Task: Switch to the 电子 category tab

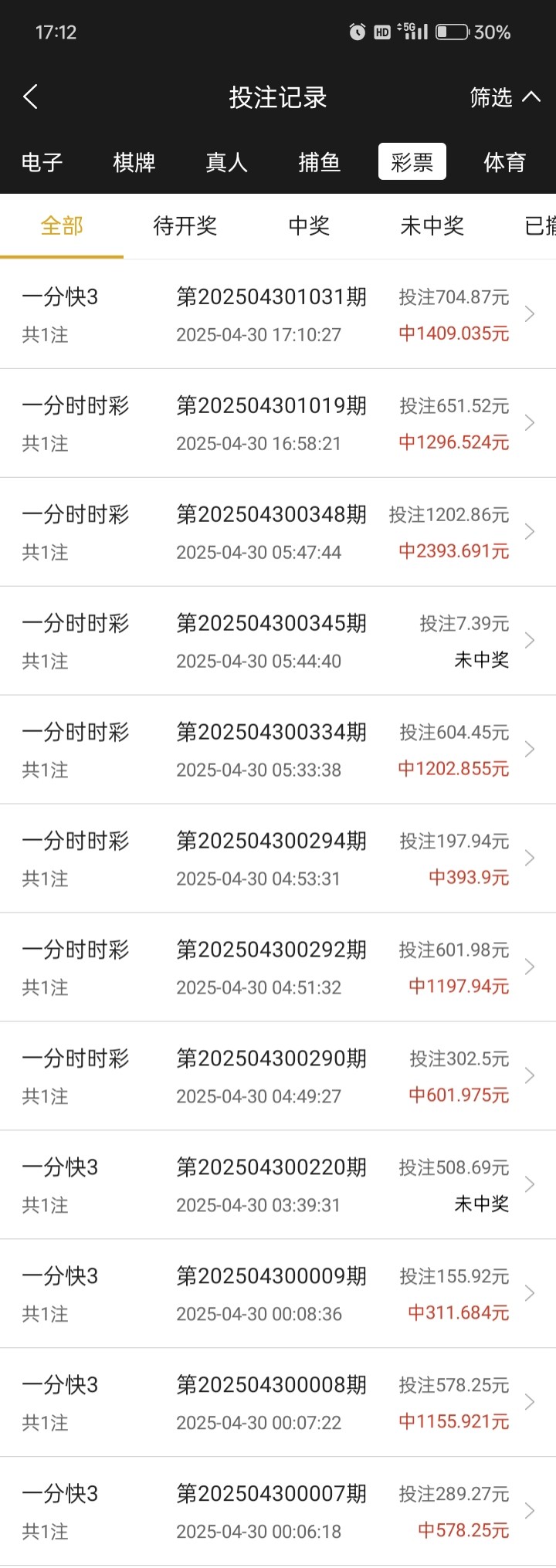Action: pyautogui.click(x=42, y=162)
